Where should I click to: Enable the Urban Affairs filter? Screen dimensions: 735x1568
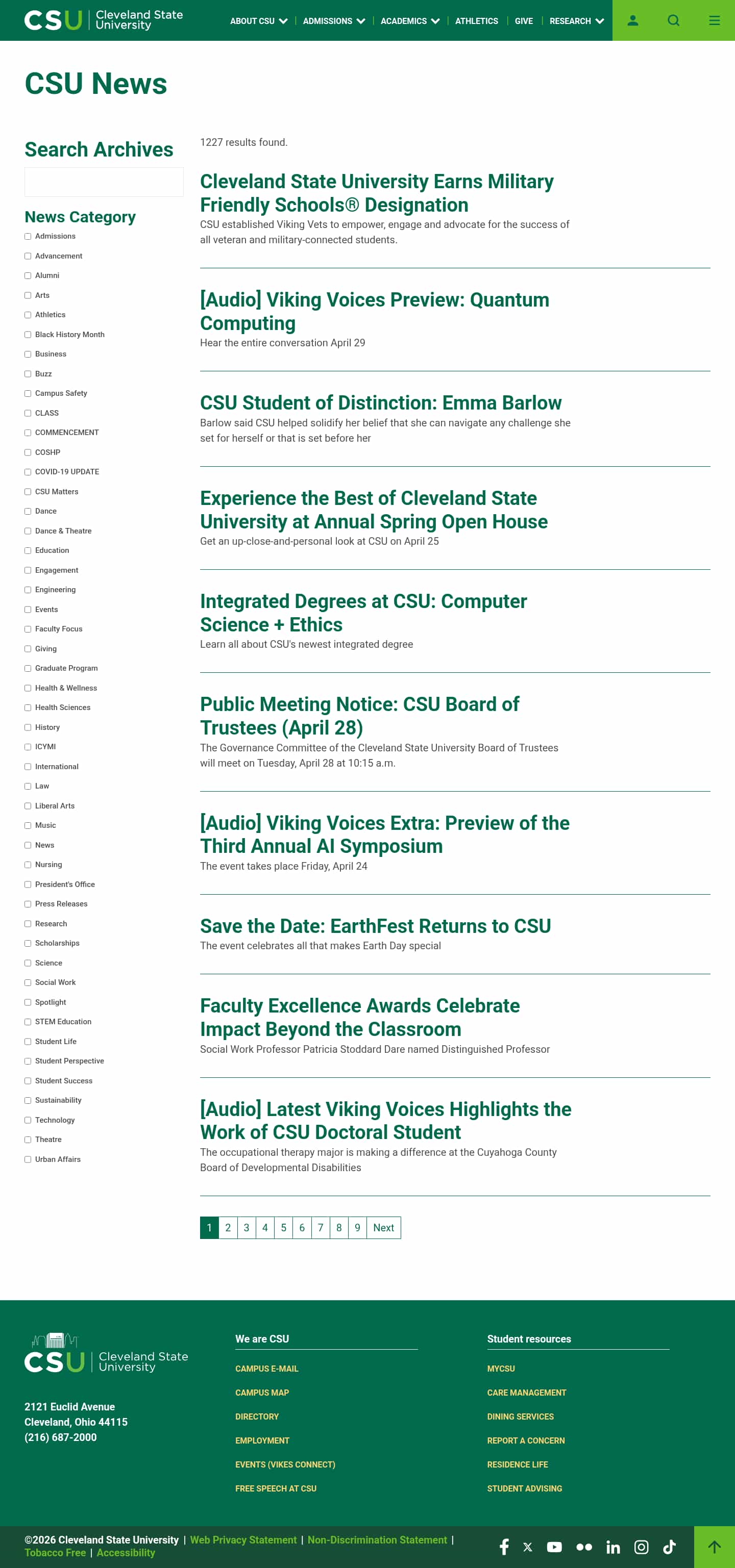[28, 1159]
